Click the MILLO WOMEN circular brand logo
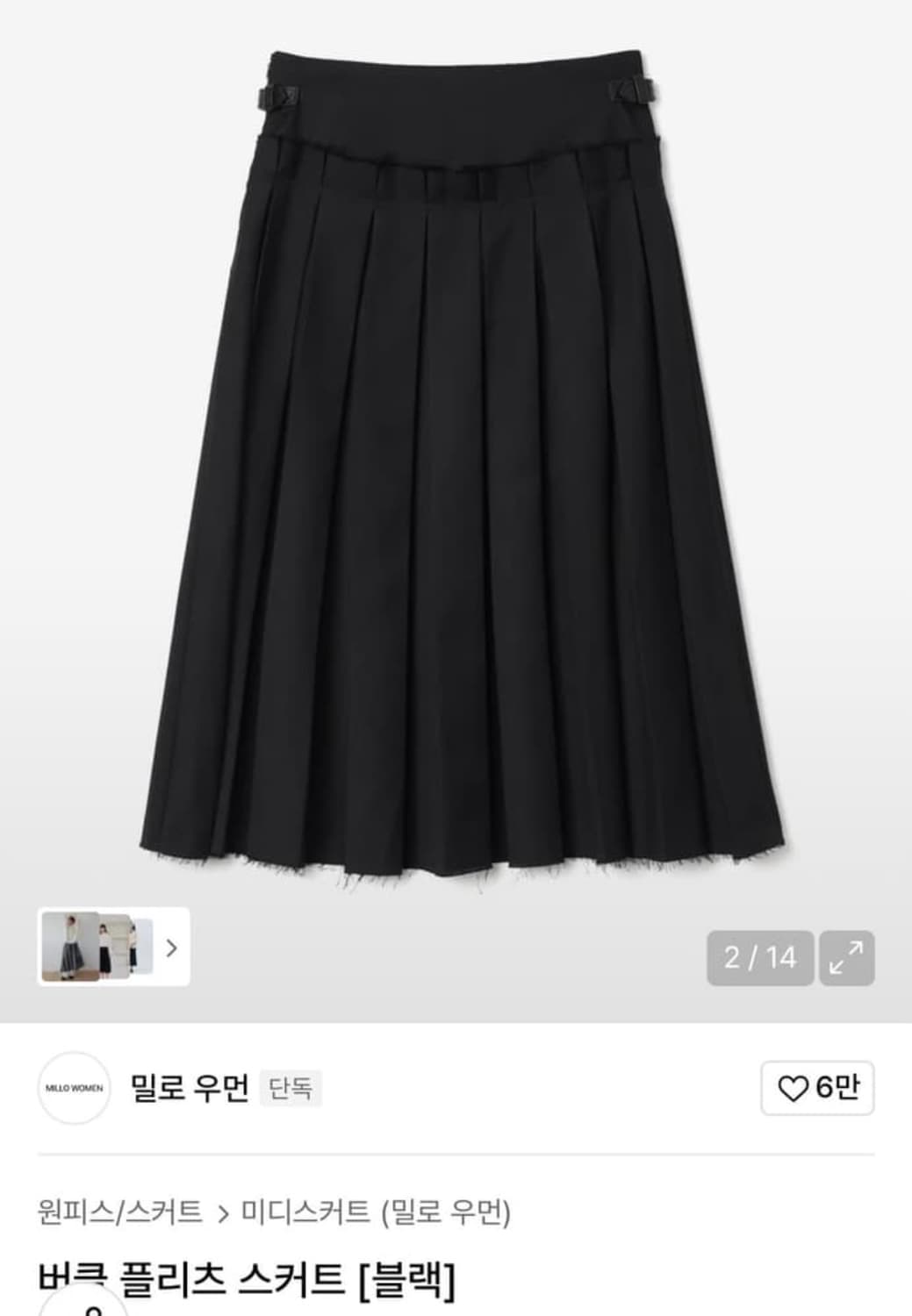Screen dimensions: 912x1316 76,1086
